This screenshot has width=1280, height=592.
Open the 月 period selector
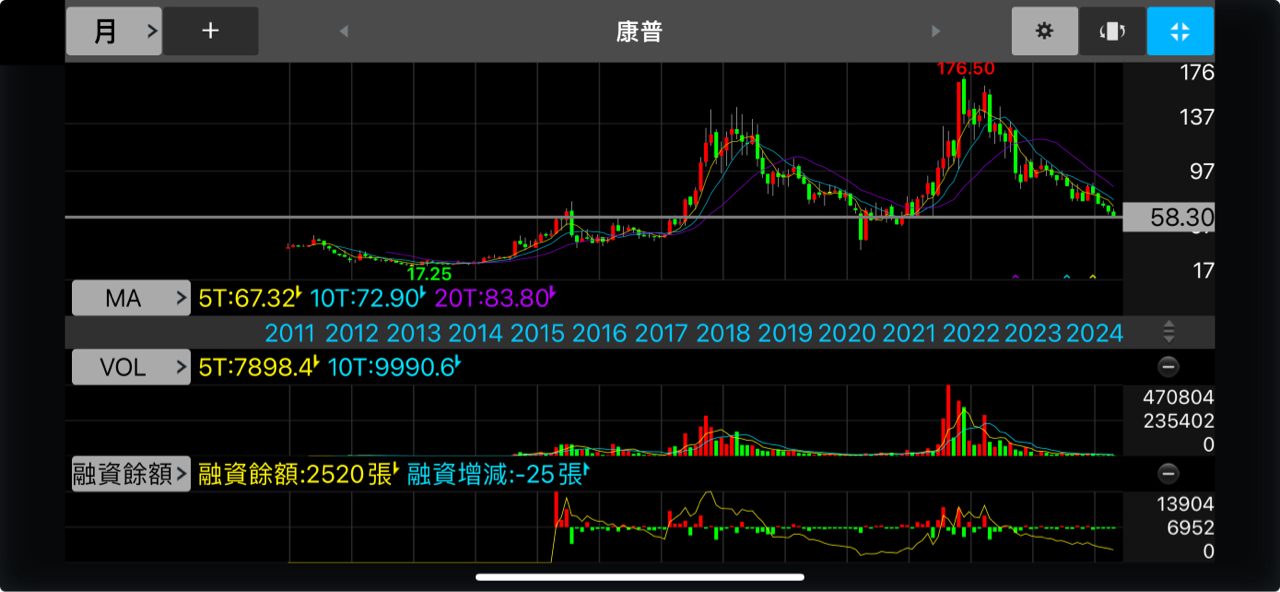click(x=113, y=31)
